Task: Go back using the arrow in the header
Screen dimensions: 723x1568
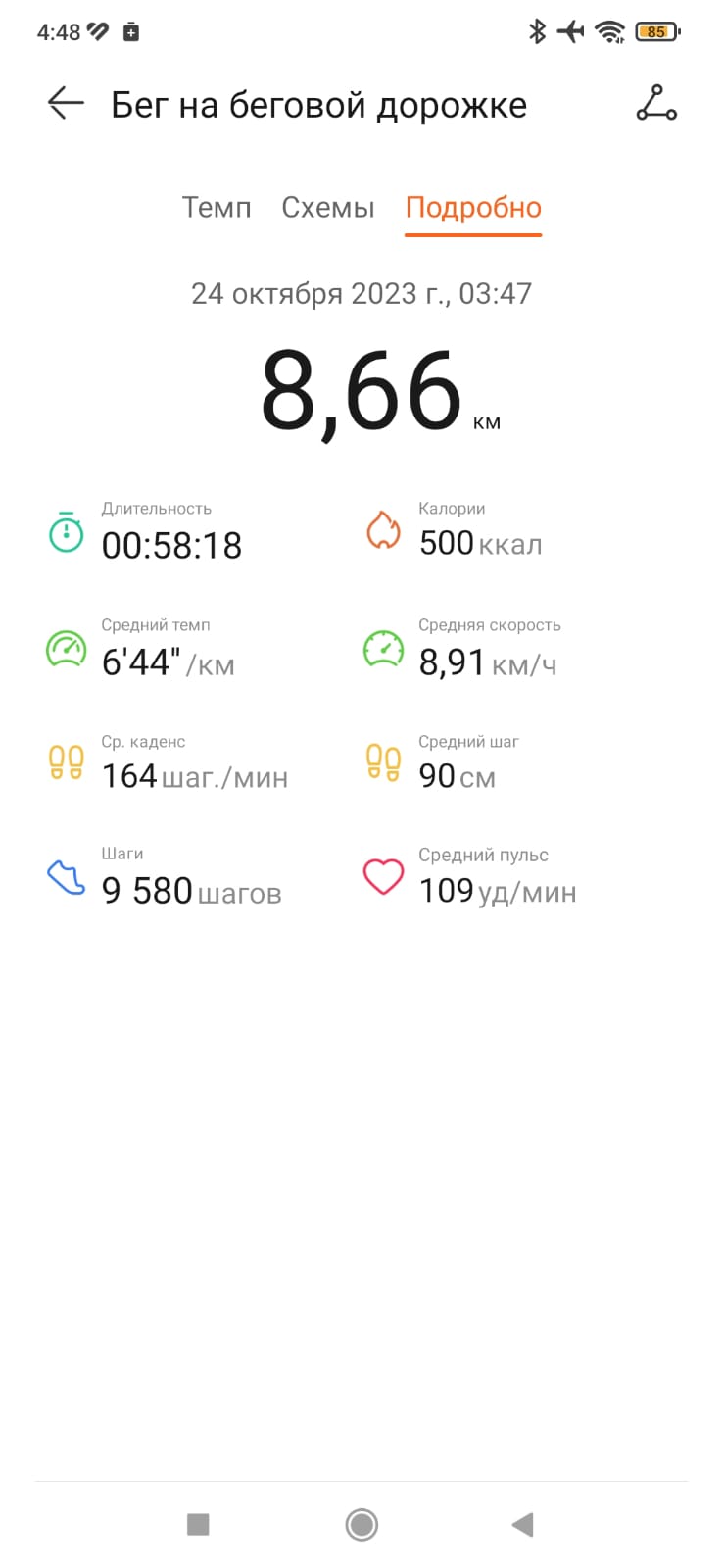Action: pyautogui.click(x=66, y=103)
